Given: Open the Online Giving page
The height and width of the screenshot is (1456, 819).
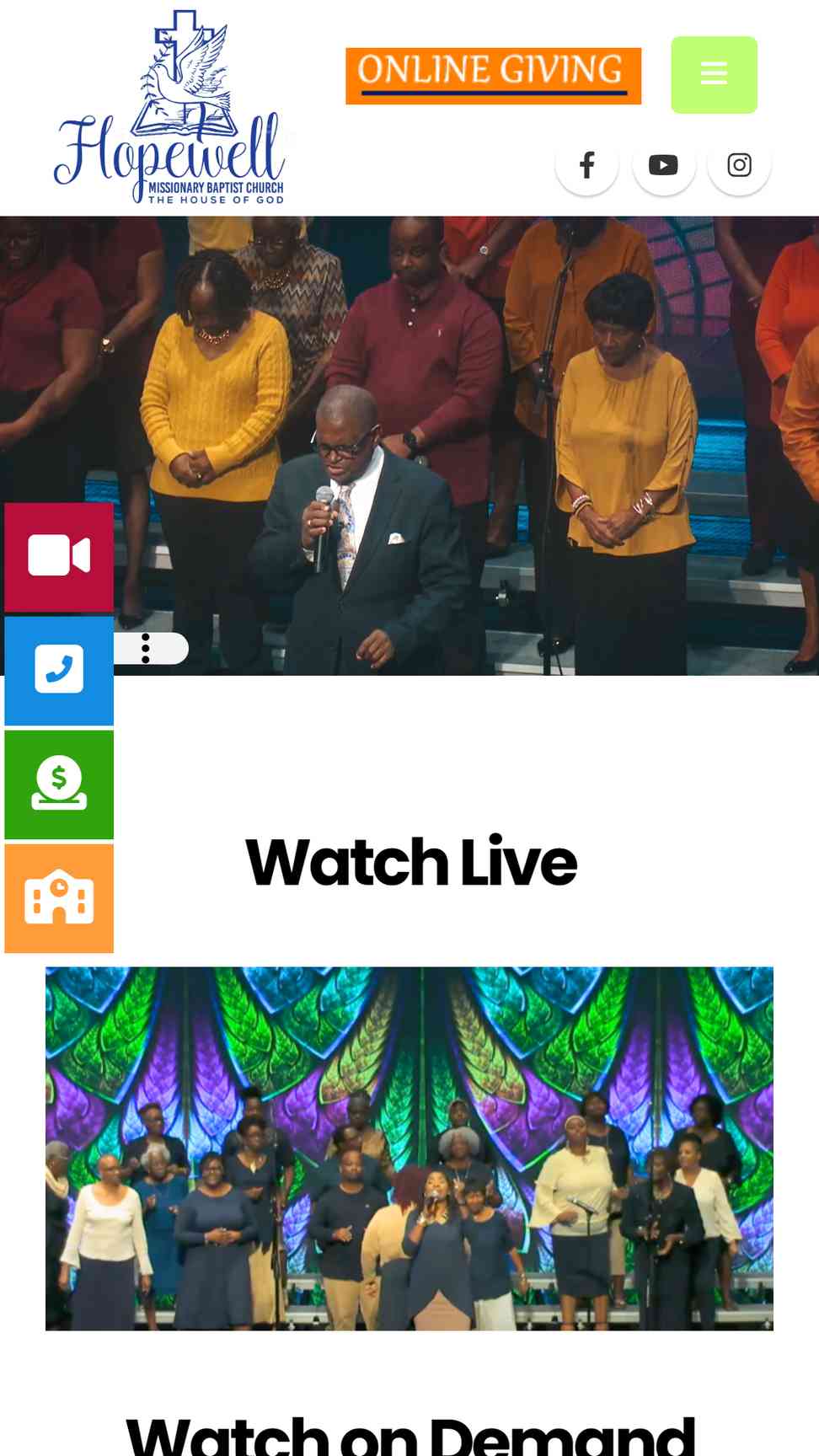Looking at the screenshot, I should point(493,76).
